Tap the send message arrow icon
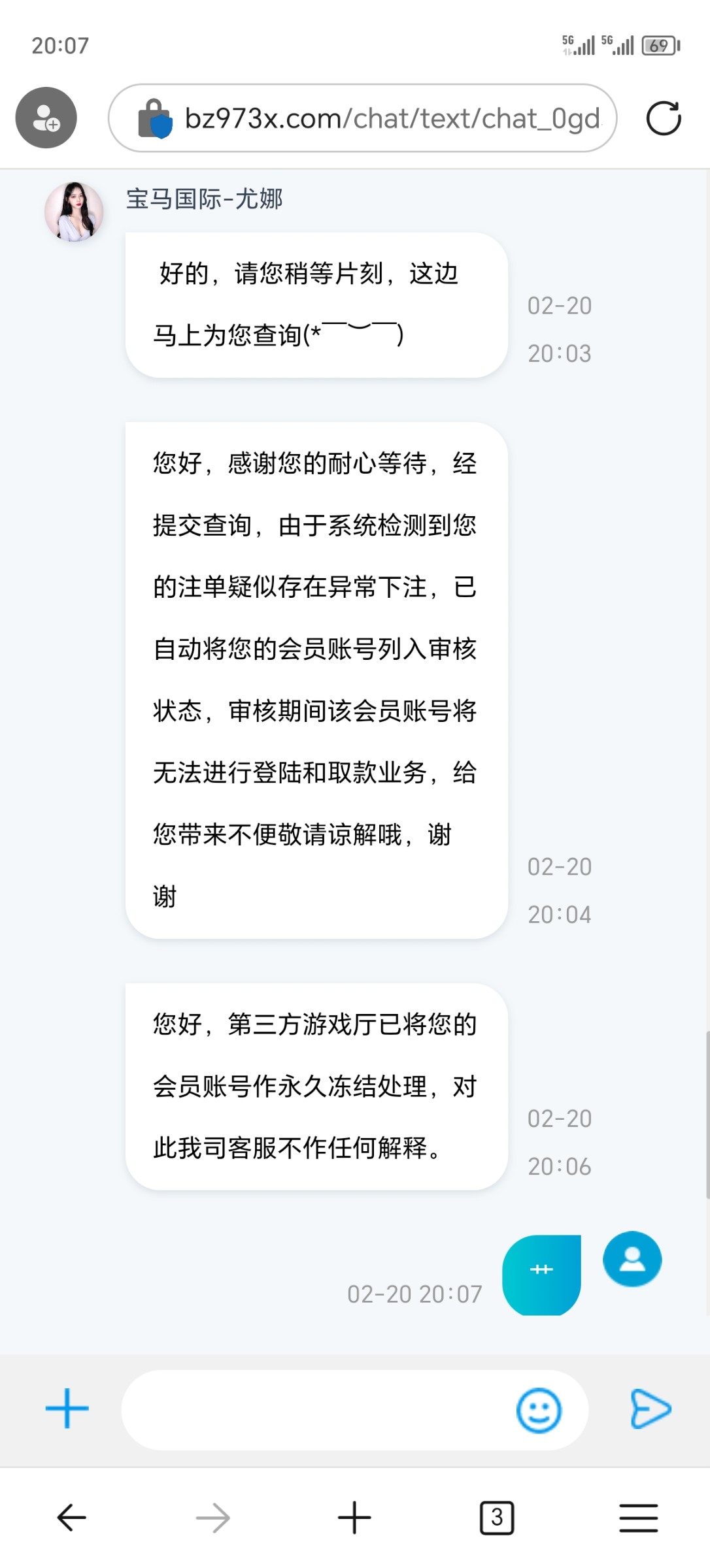 pos(649,1409)
